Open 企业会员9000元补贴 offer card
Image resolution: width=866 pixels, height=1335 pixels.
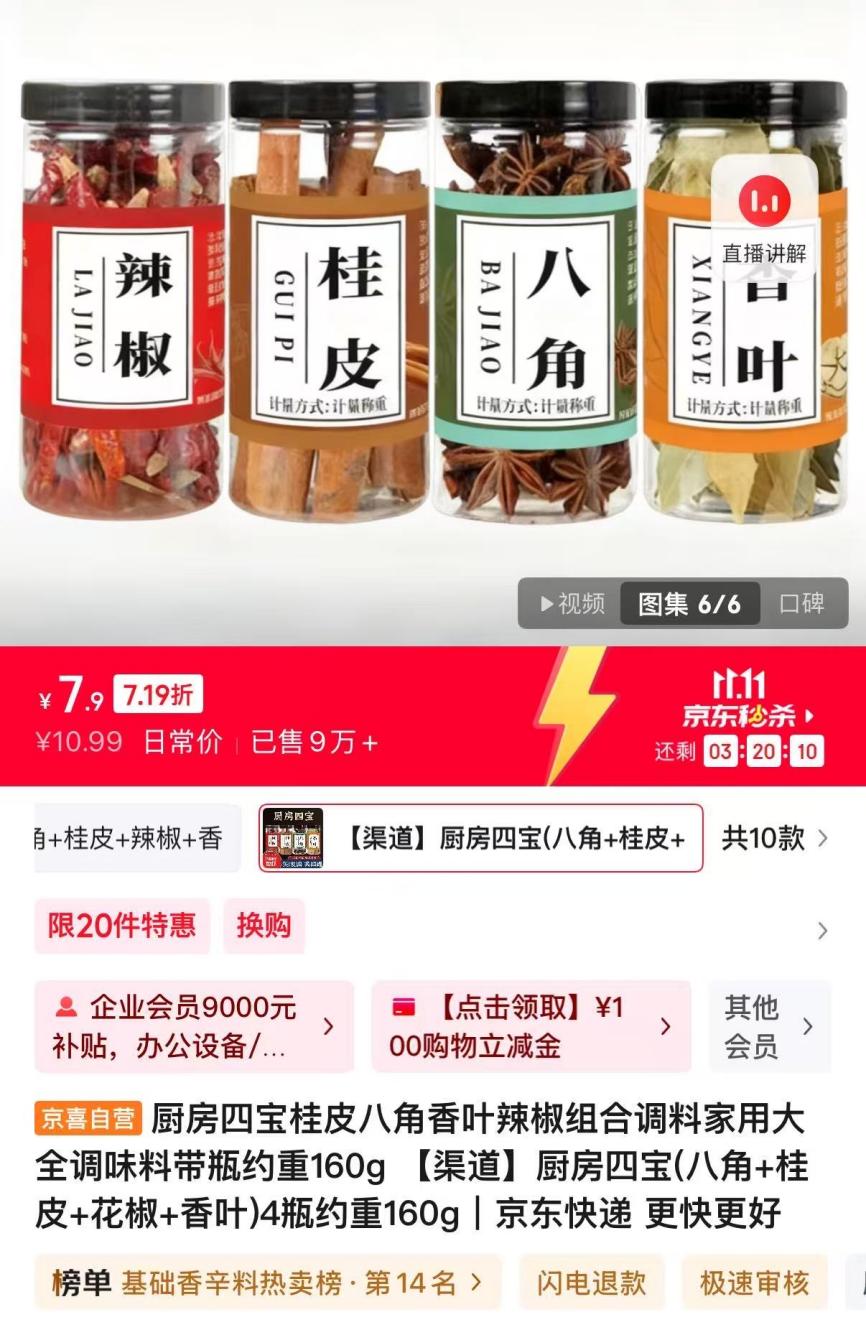pos(194,1026)
